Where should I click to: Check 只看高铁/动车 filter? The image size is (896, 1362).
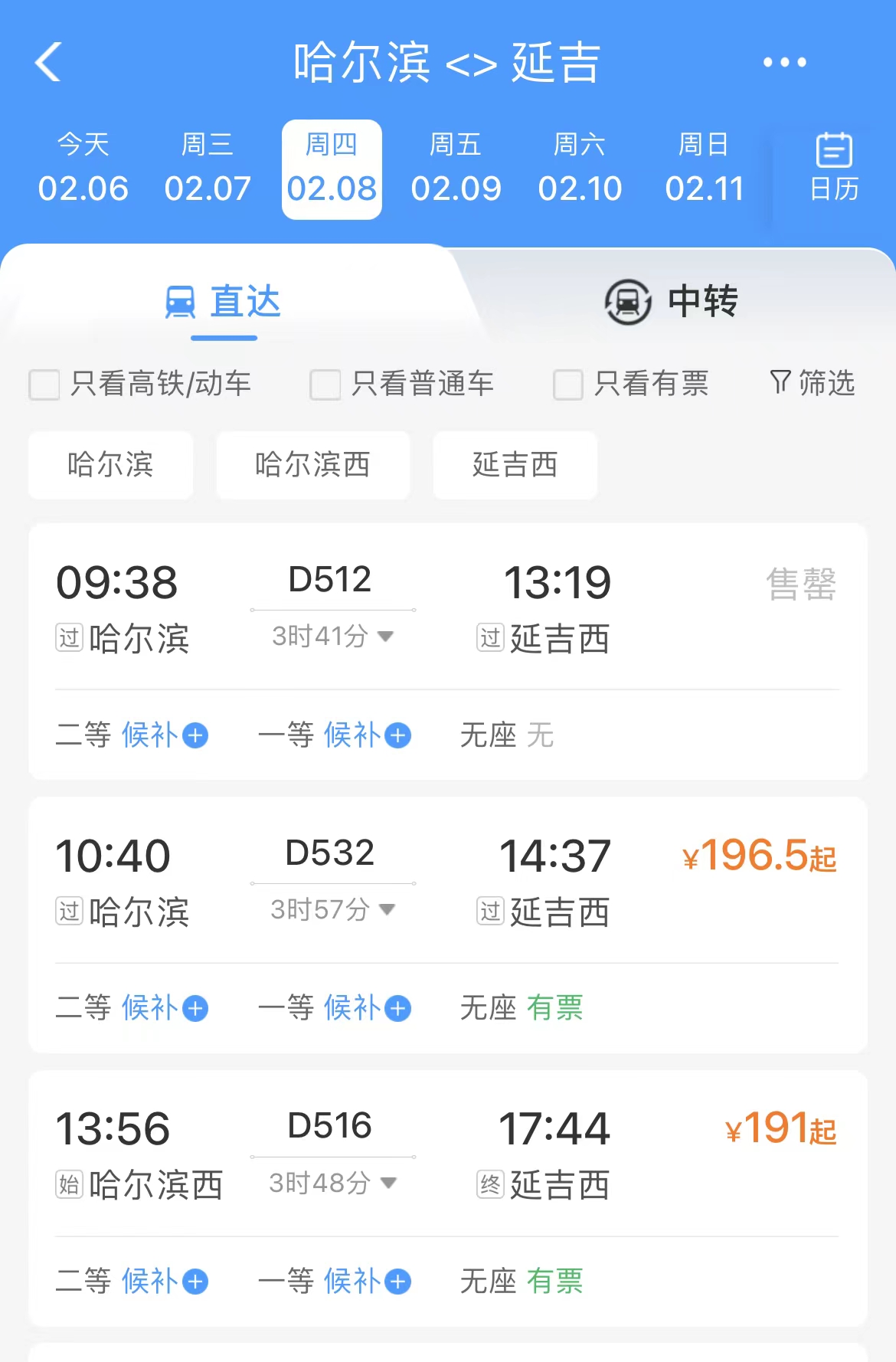pyautogui.click(x=44, y=385)
